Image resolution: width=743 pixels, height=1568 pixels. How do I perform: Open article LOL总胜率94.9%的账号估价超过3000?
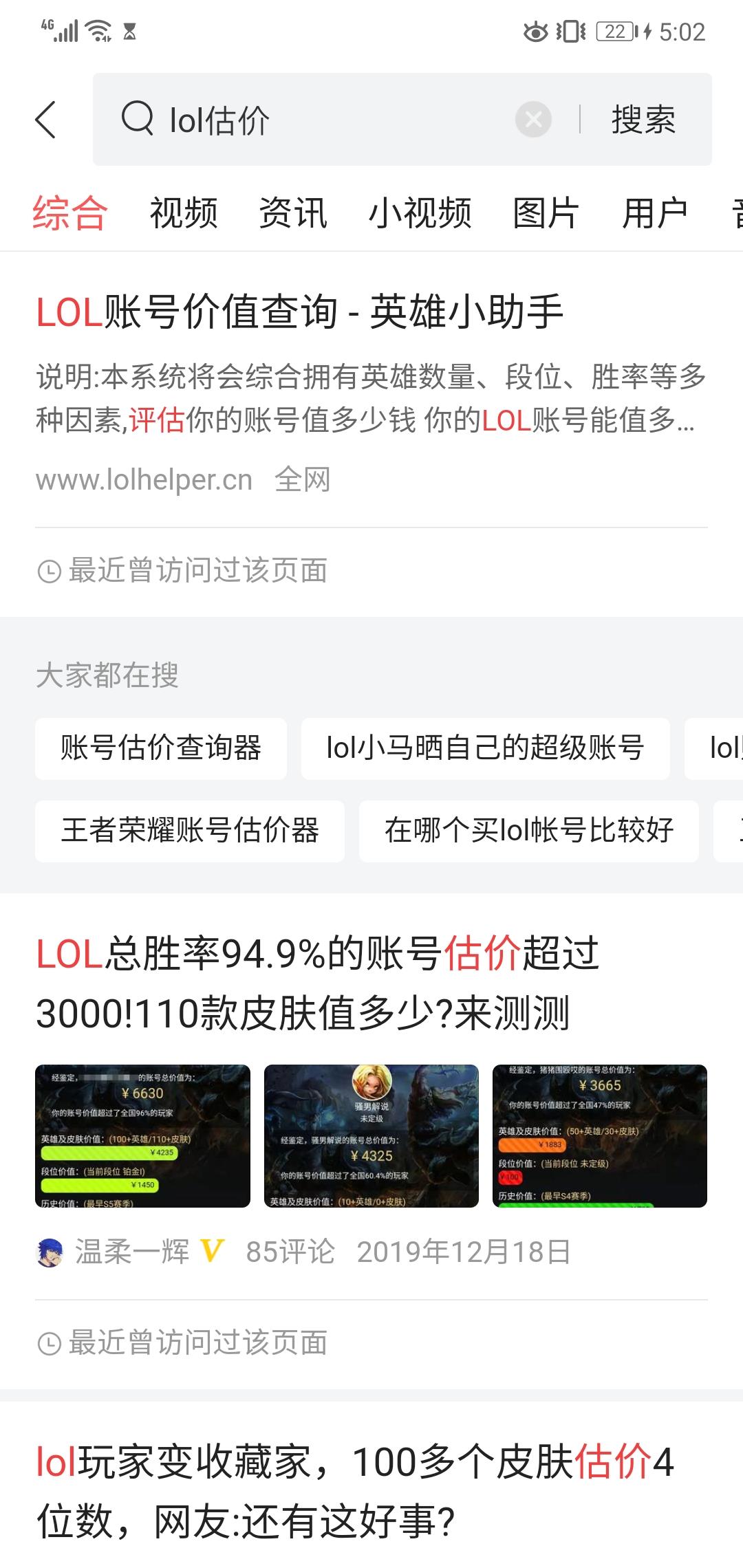click(x=316, y=983)
